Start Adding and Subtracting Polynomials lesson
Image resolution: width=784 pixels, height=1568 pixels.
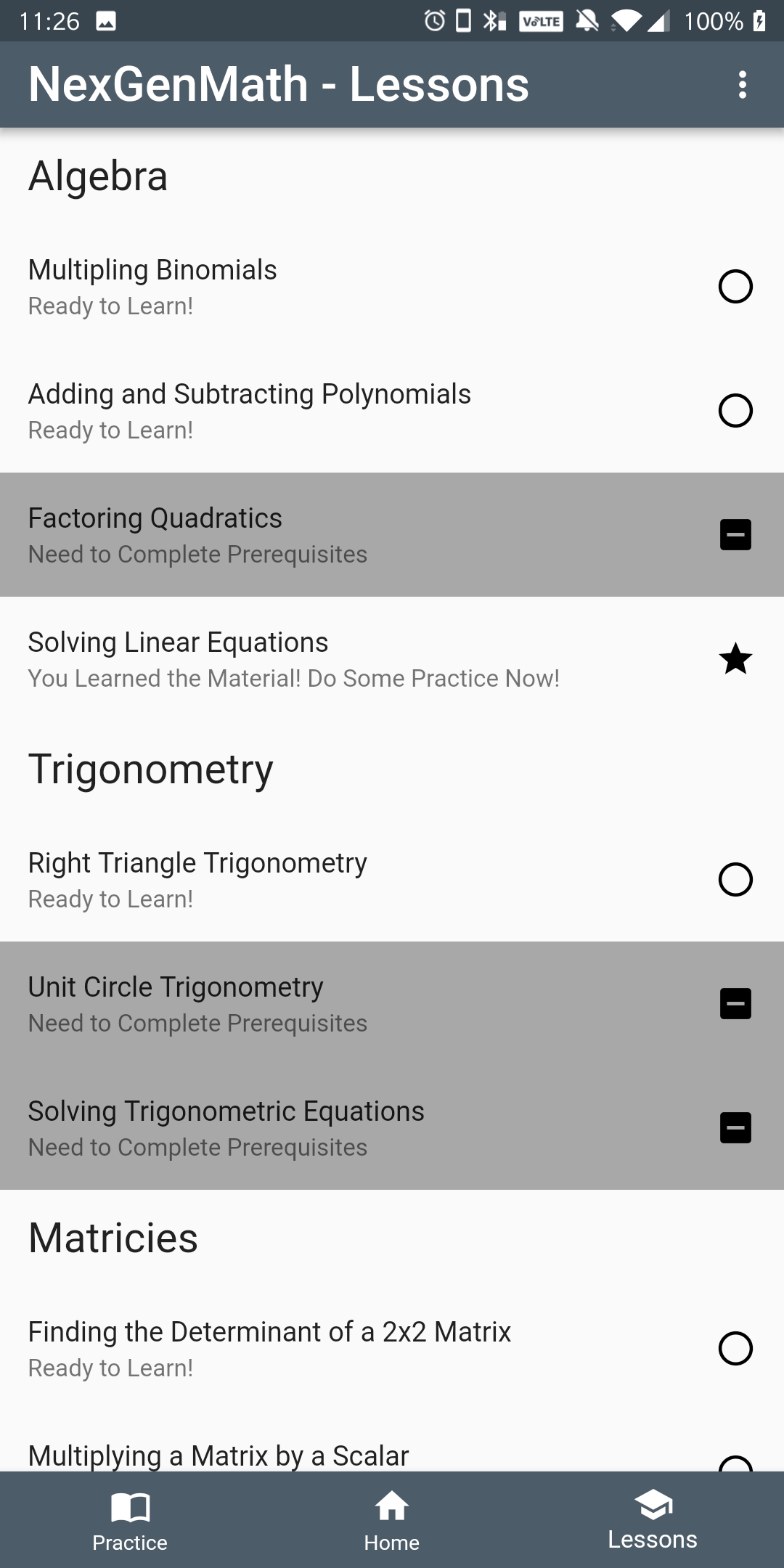click(x=392, y=411)
